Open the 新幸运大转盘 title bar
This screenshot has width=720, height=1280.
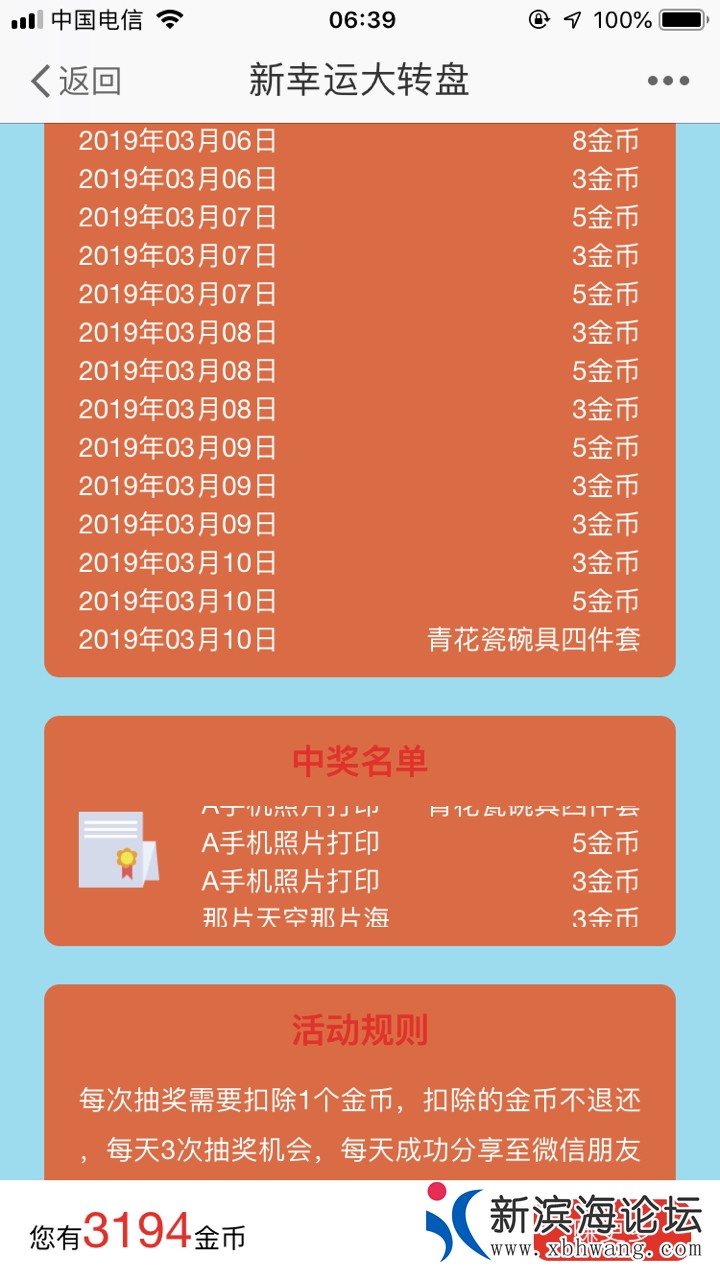click(x=360, y=80)
